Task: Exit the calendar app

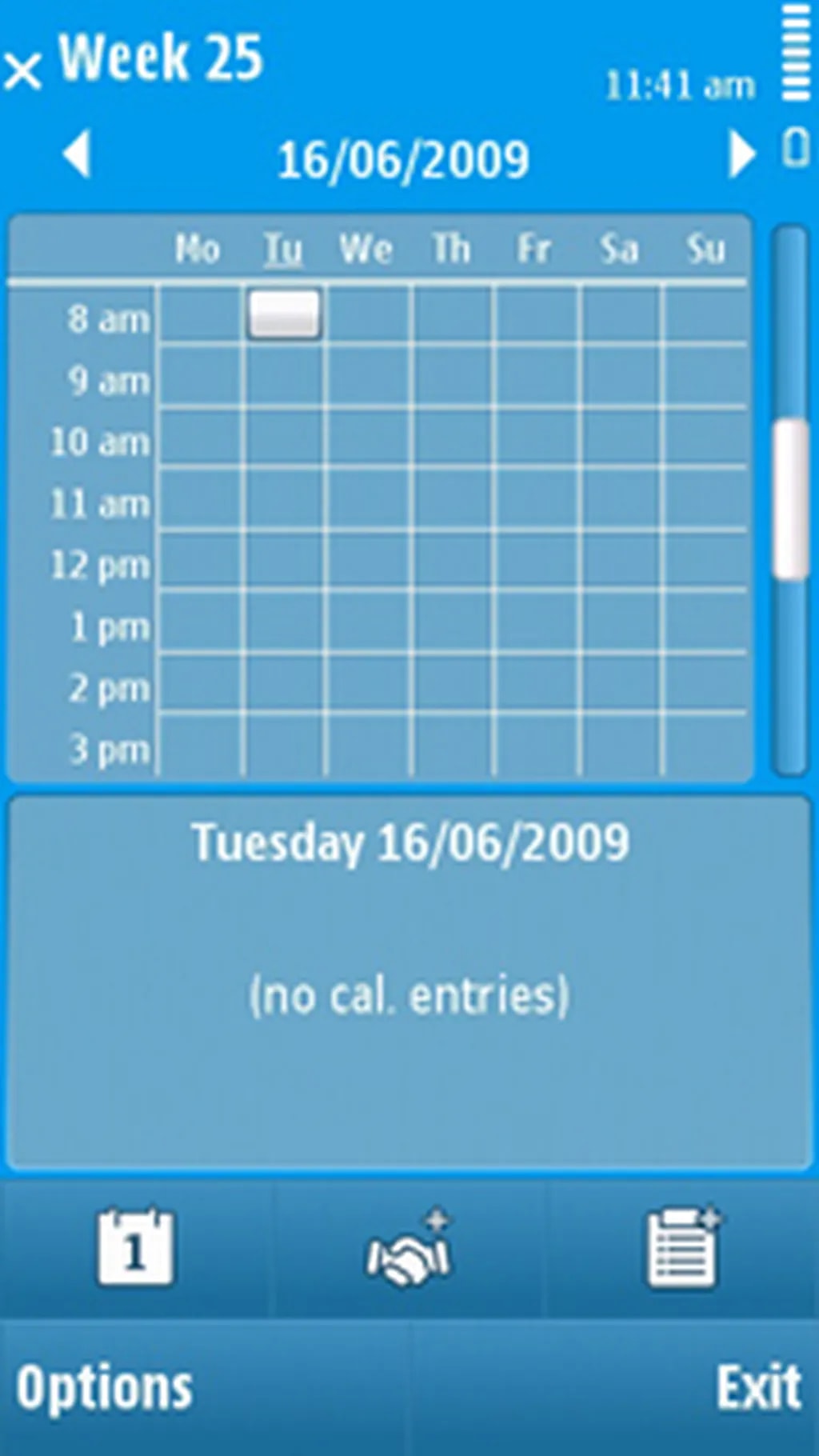Action: tap(757, 1387)
